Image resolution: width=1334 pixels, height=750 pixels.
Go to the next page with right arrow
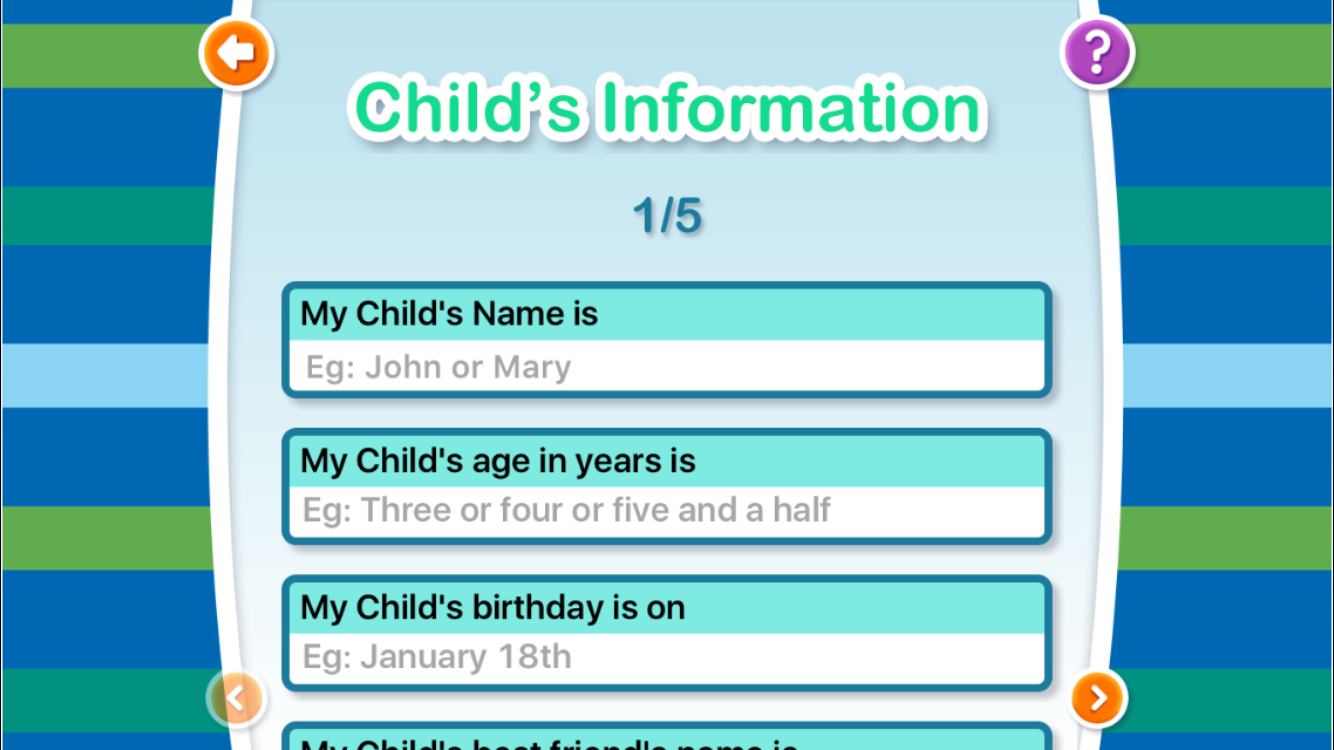(1098, 698)
